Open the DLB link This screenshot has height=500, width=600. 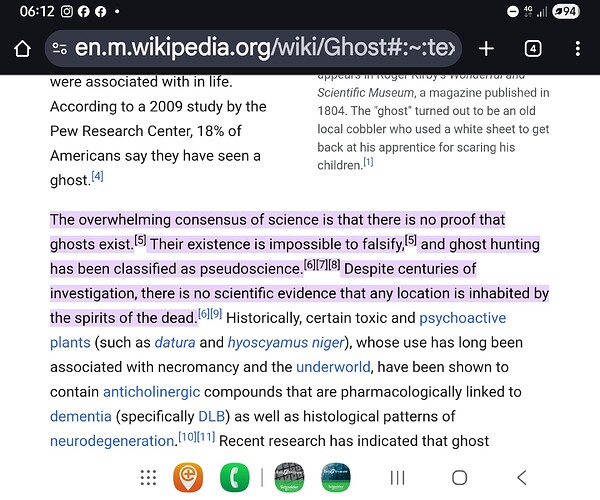pos(212,416)
